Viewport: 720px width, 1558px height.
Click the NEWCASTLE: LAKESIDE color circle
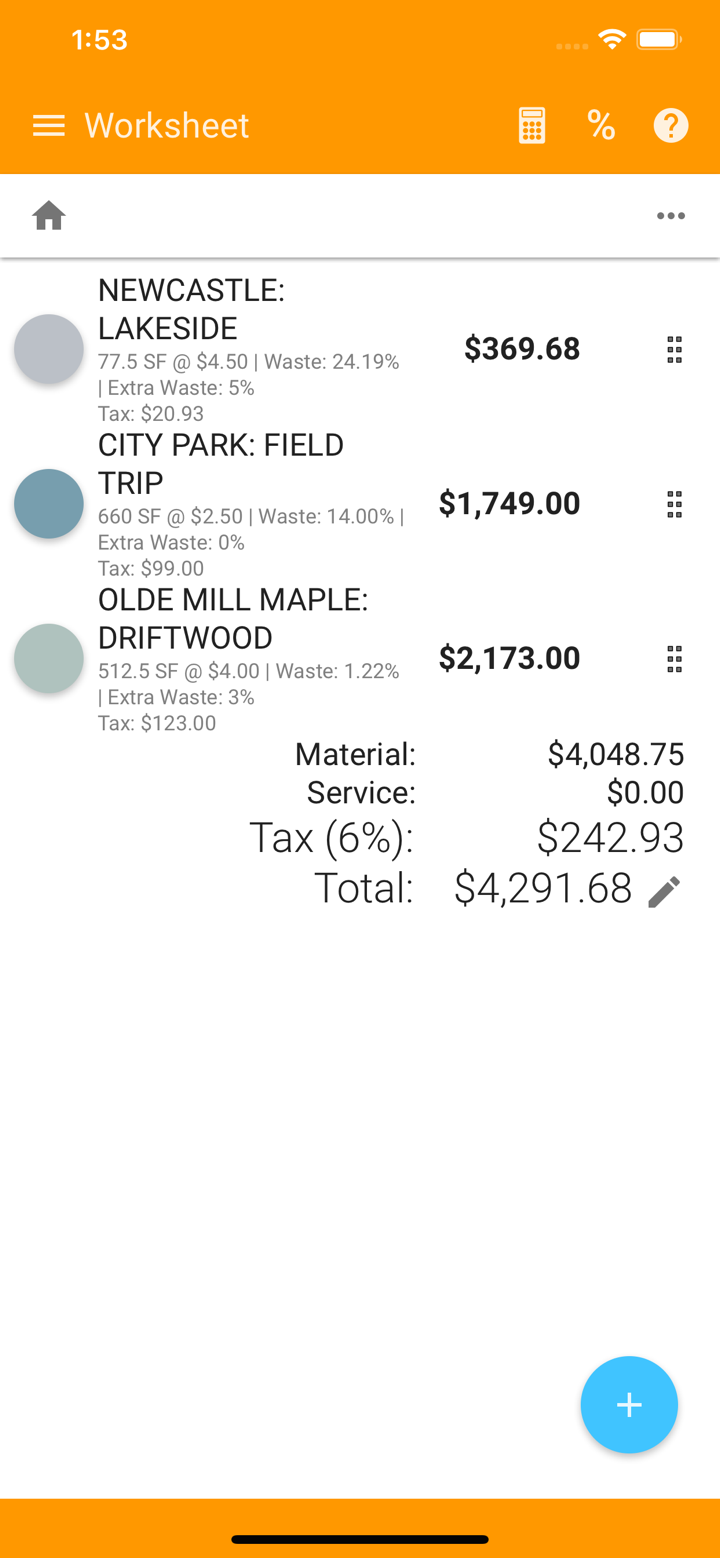coord(48,349)
